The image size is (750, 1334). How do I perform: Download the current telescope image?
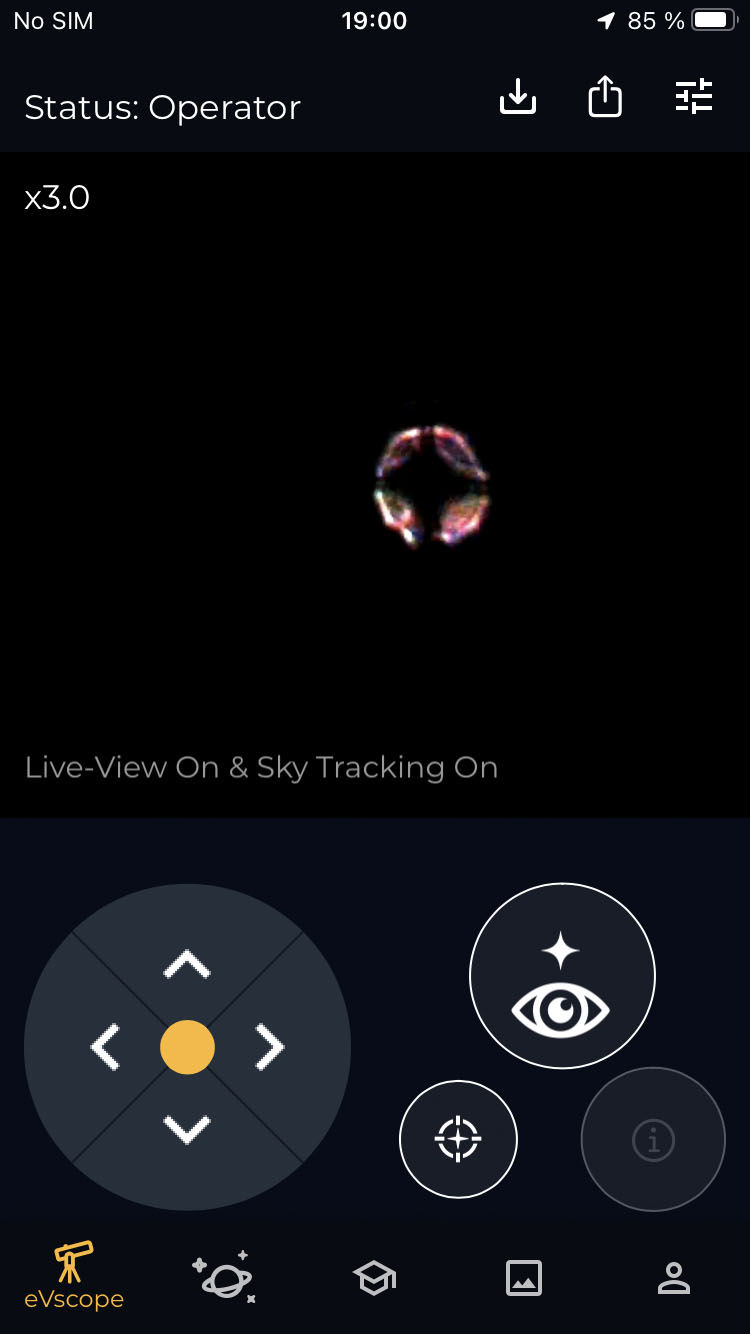(518, 98)
